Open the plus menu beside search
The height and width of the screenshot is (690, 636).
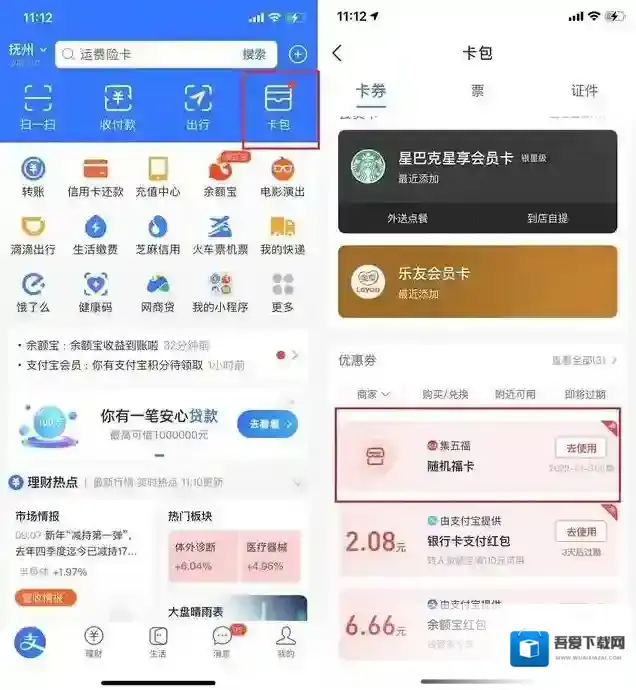click(297, 54)
